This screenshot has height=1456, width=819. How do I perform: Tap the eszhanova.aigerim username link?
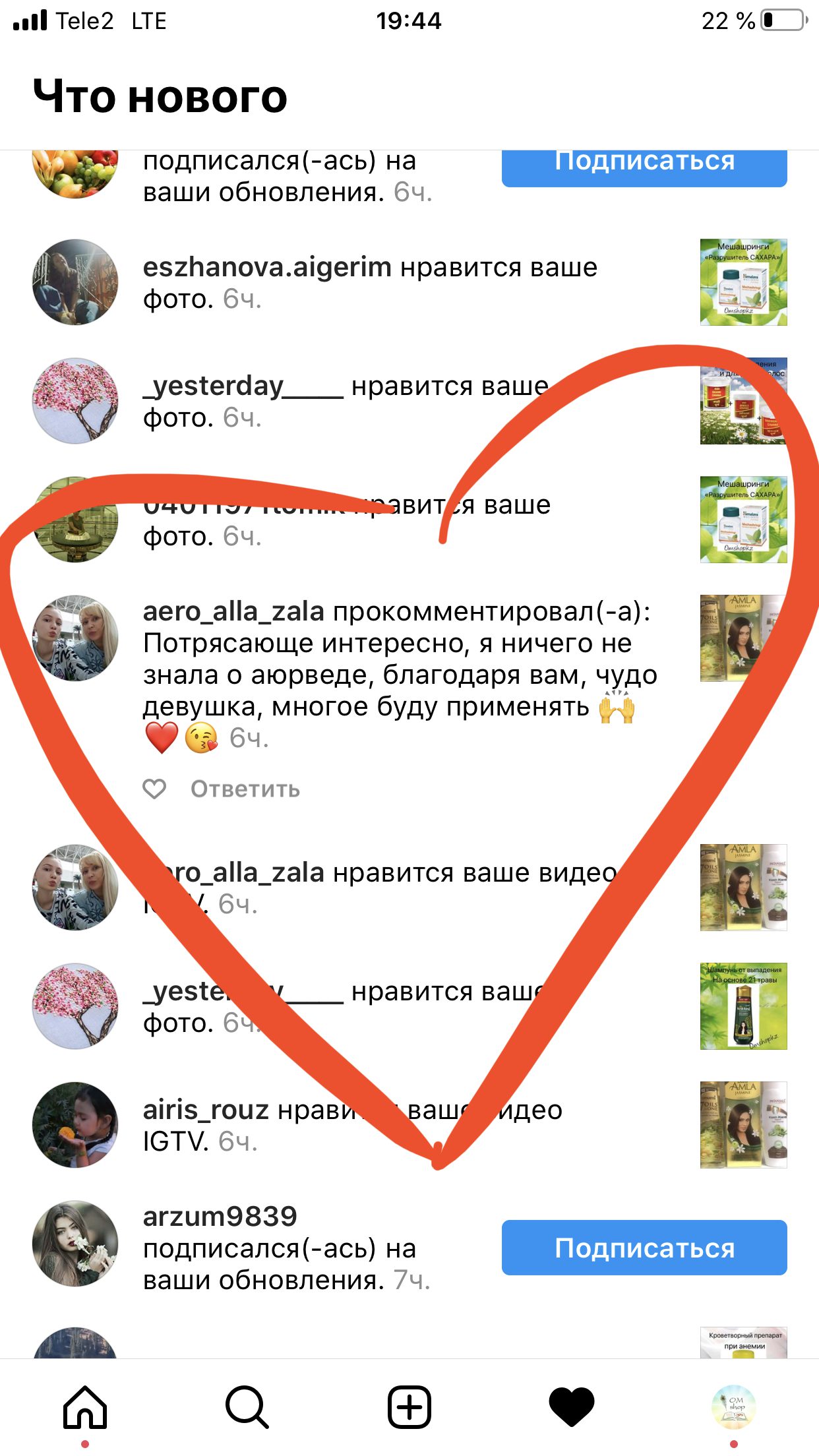[267, 268]
